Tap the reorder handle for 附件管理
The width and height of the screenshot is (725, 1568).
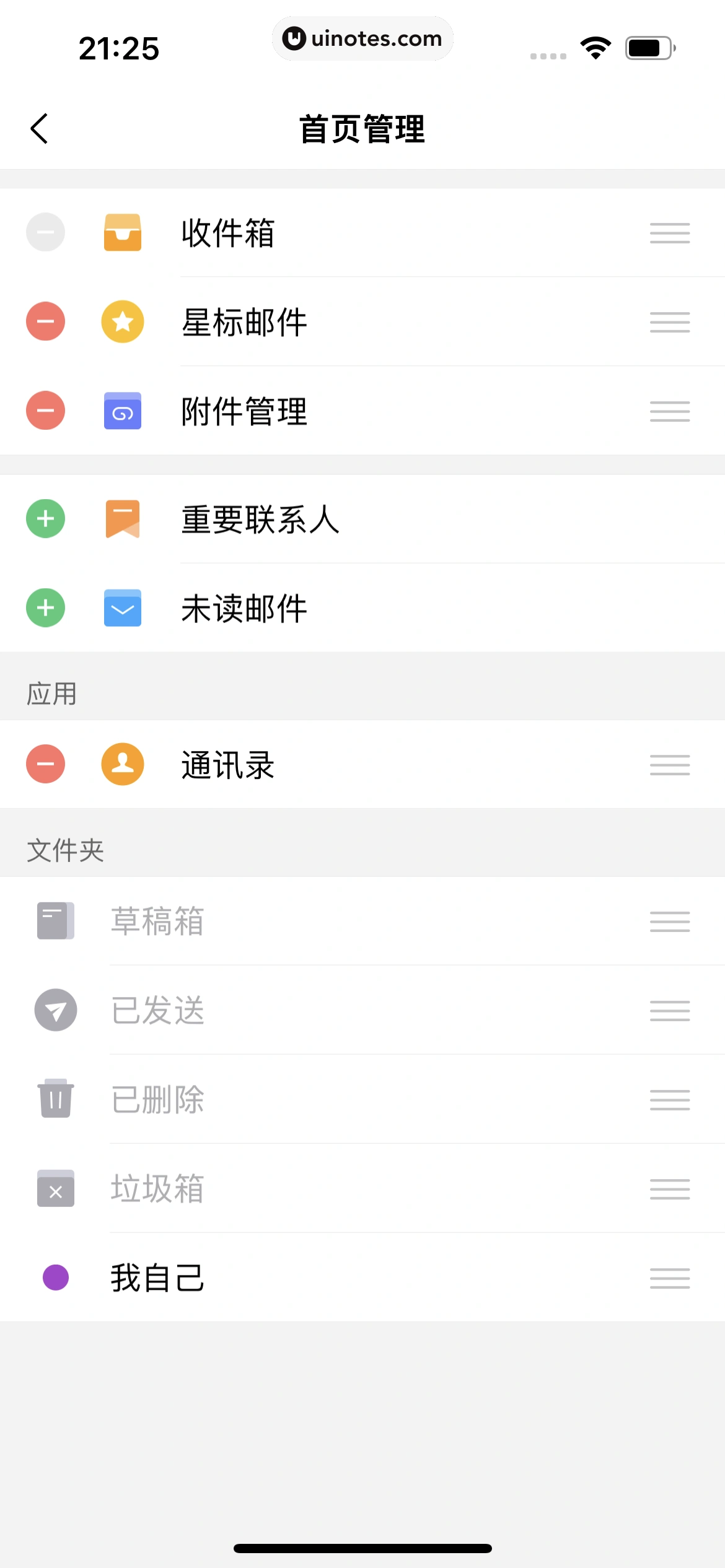tap(669, 411)
